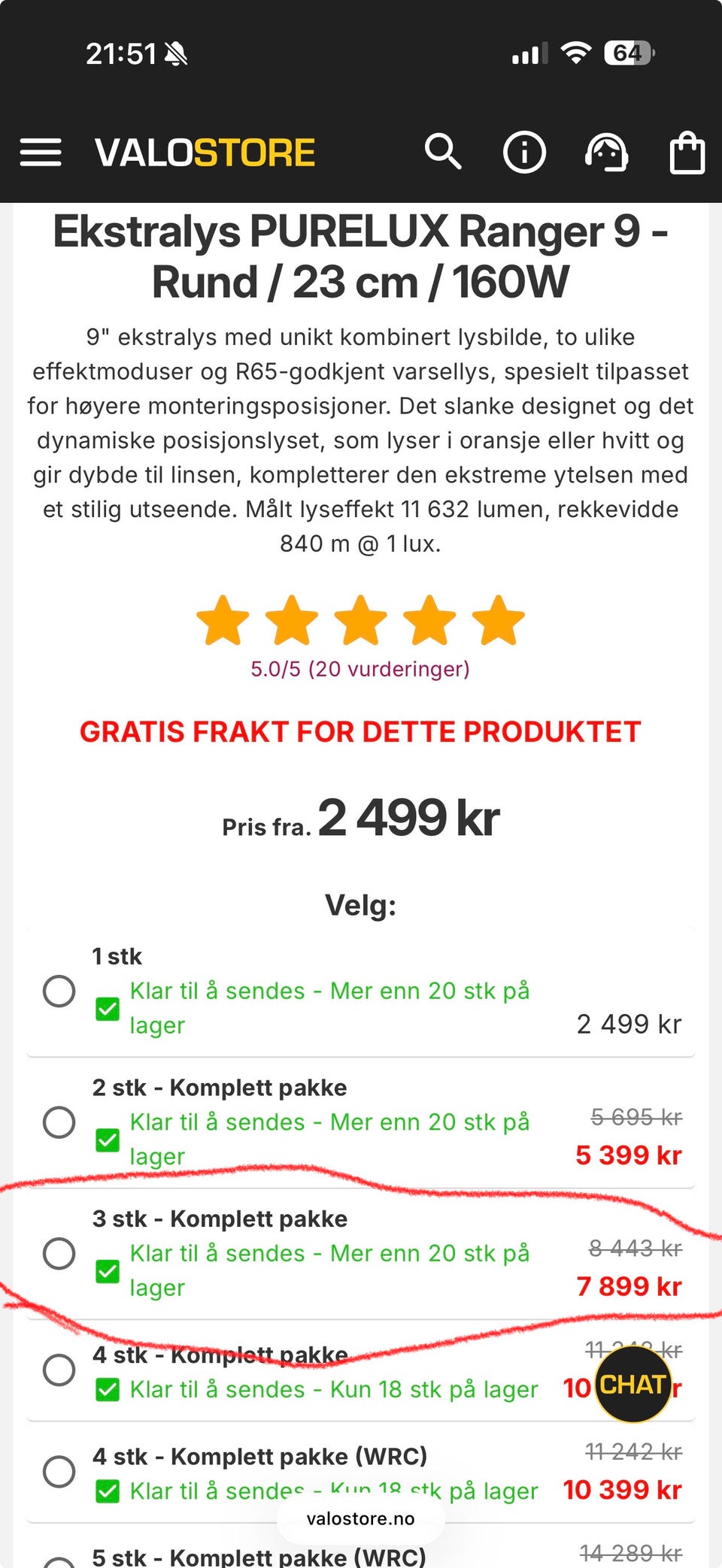
Task: Open the info icon
Action: [524, 153]
